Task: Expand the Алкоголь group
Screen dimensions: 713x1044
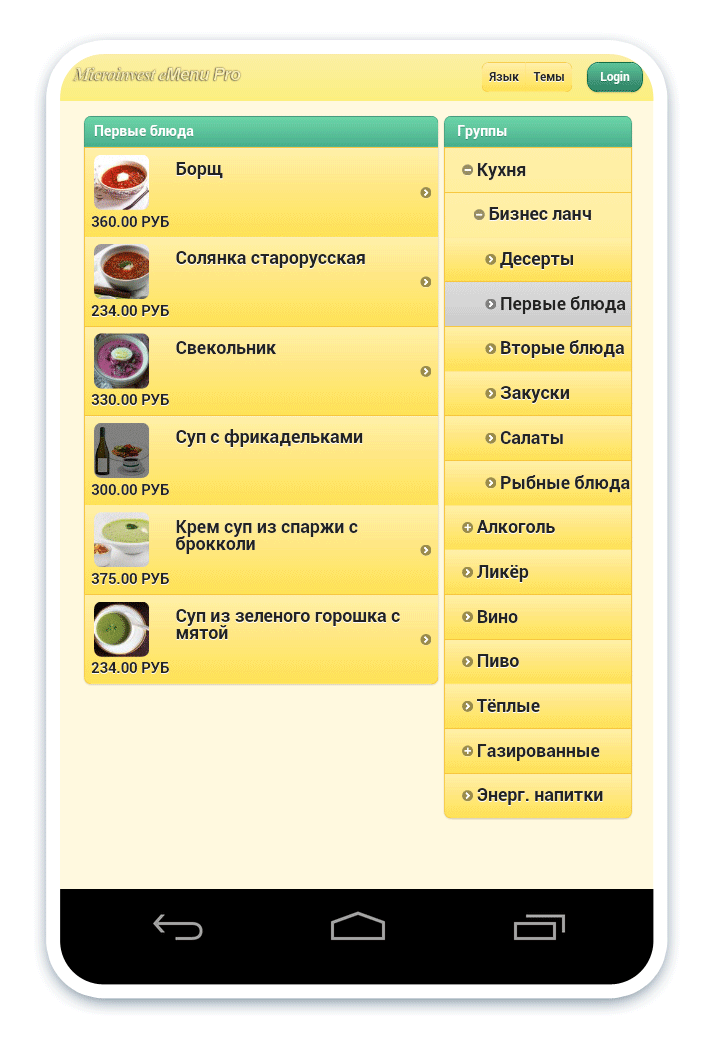Action: 467,527
